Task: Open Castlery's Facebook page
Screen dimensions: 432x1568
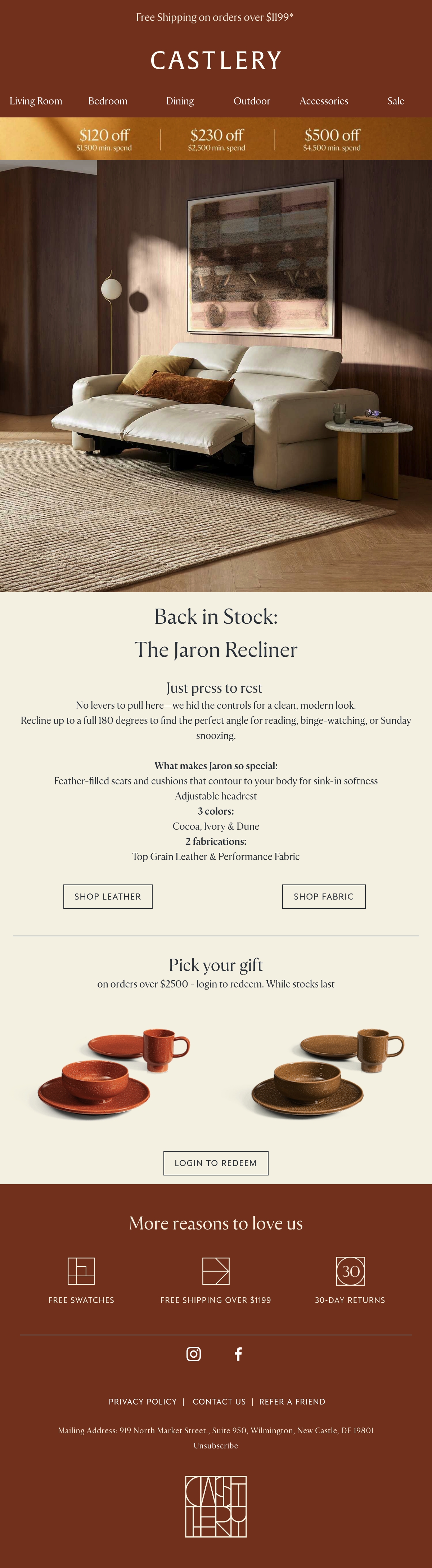Action: tap(239, 1354)
